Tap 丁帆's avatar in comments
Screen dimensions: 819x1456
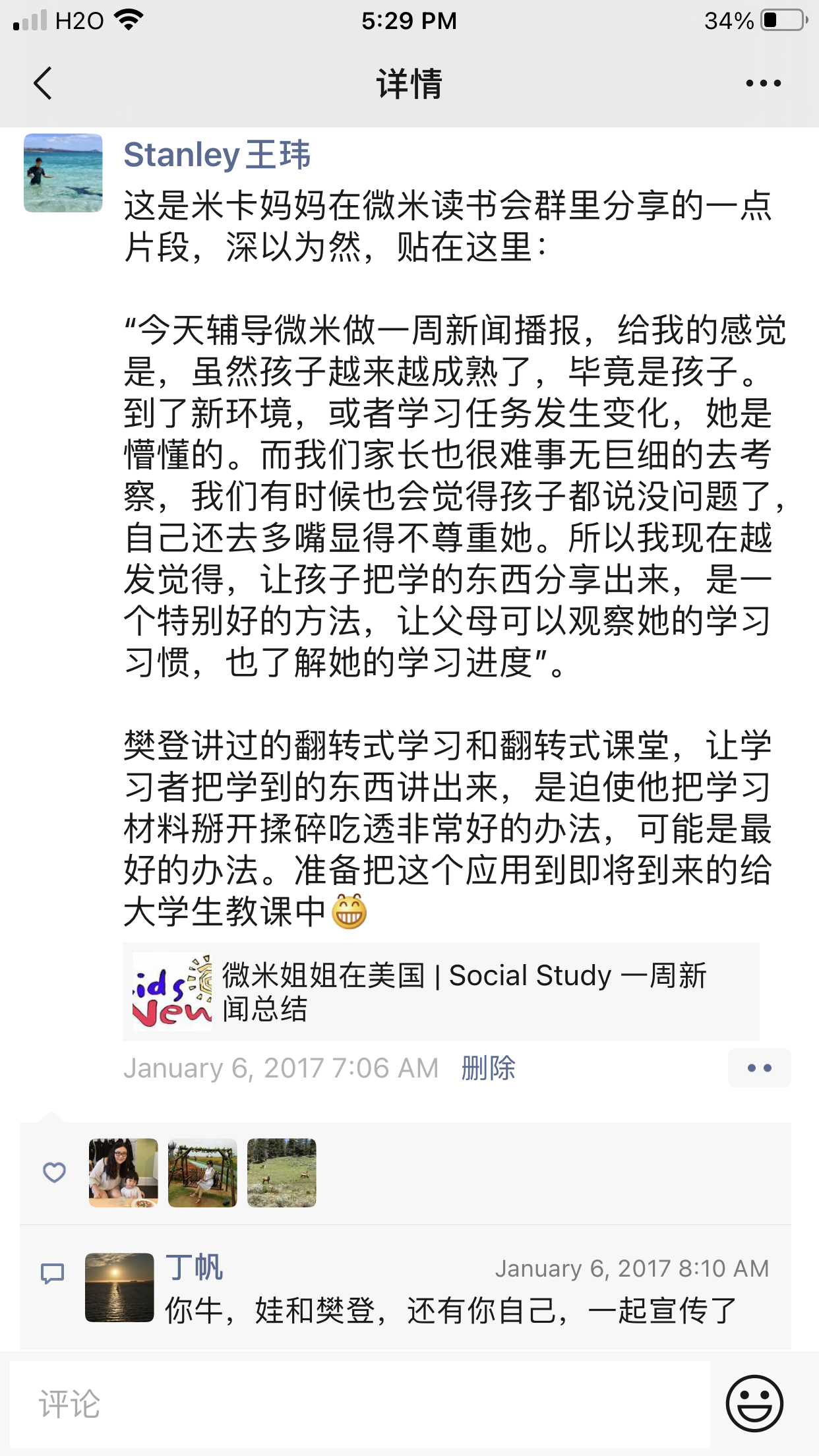[119, 1287]
